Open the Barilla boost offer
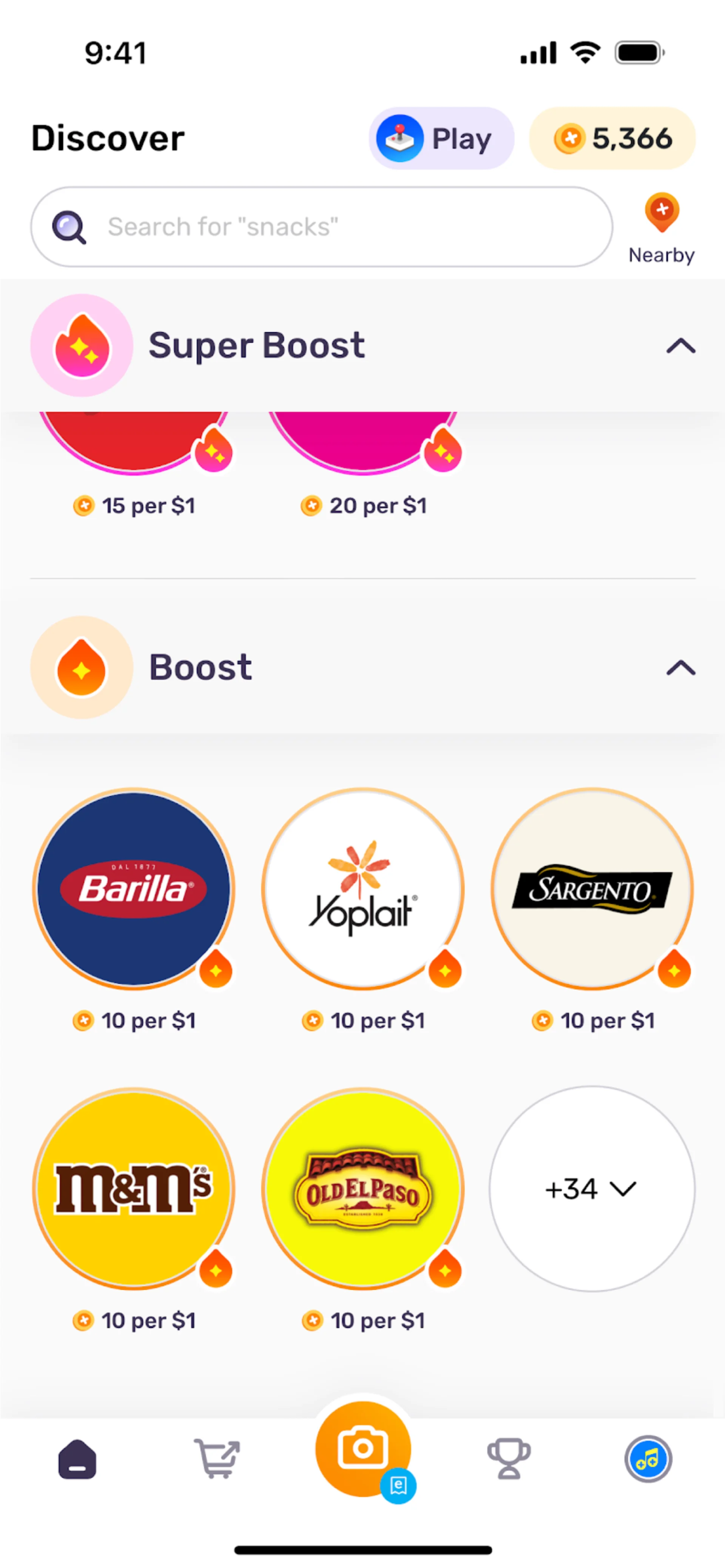This screenshot has height=1568, width=725. pyautogui.click(x=133, y=888)
